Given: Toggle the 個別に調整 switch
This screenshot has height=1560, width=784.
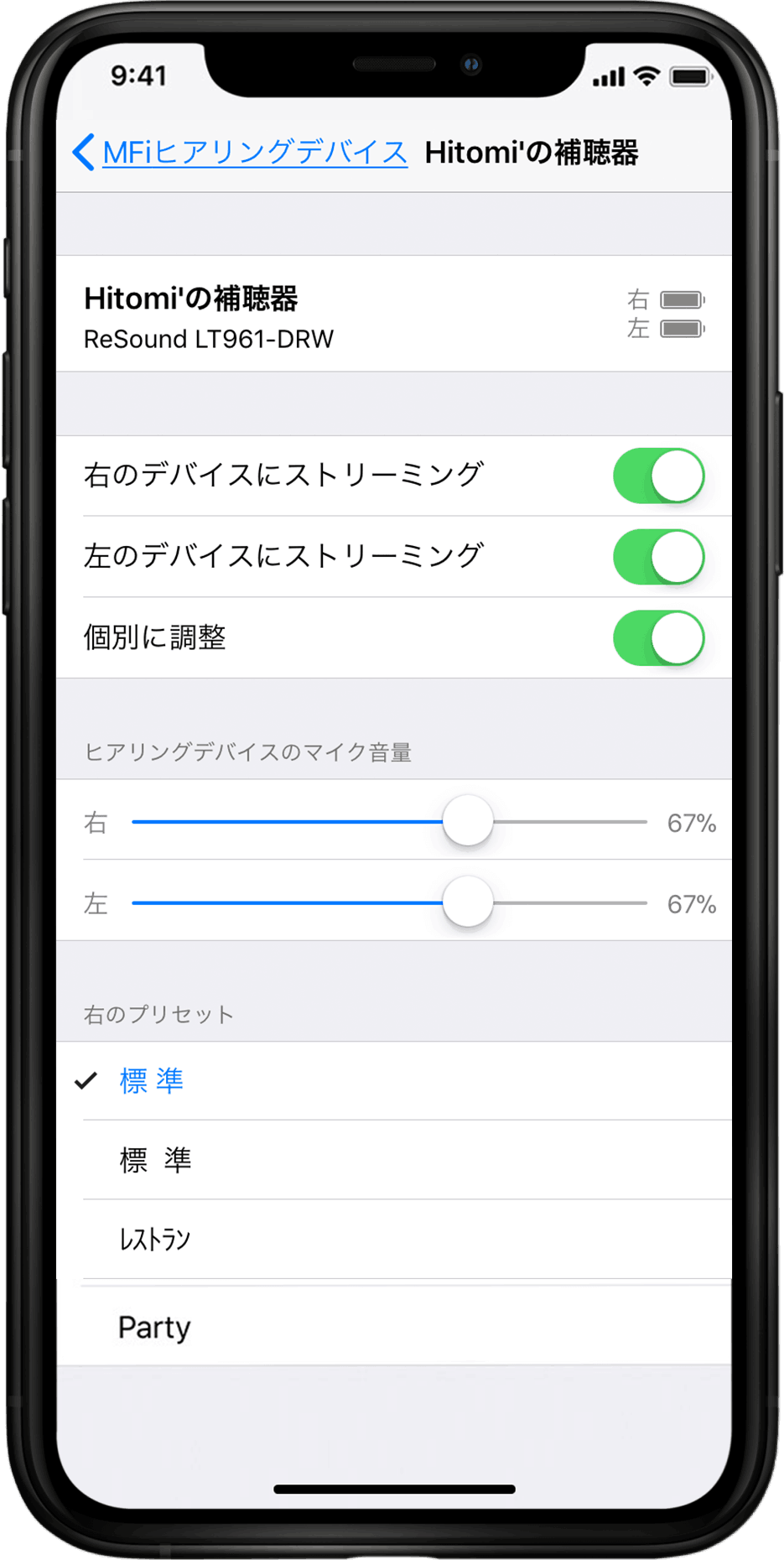Looking at the screenshot, I should pyautogui.click(x=658, y=638).
